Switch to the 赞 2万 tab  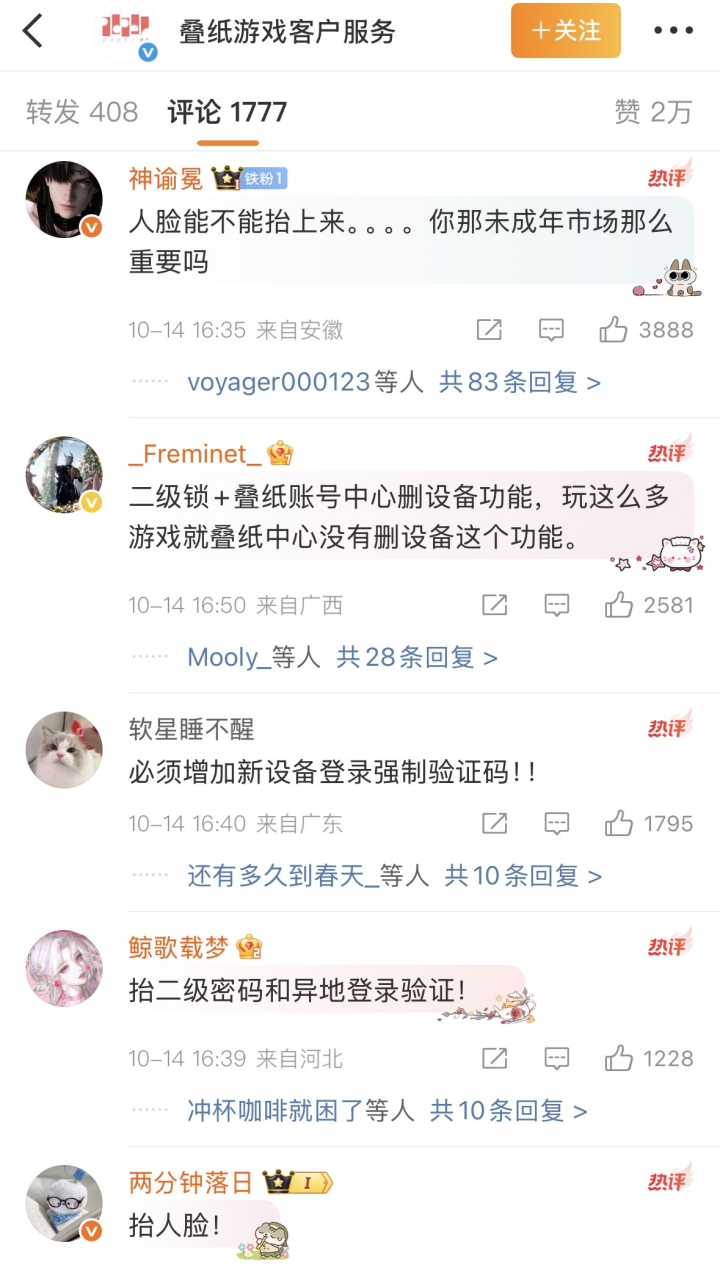[x=652, y=112]
